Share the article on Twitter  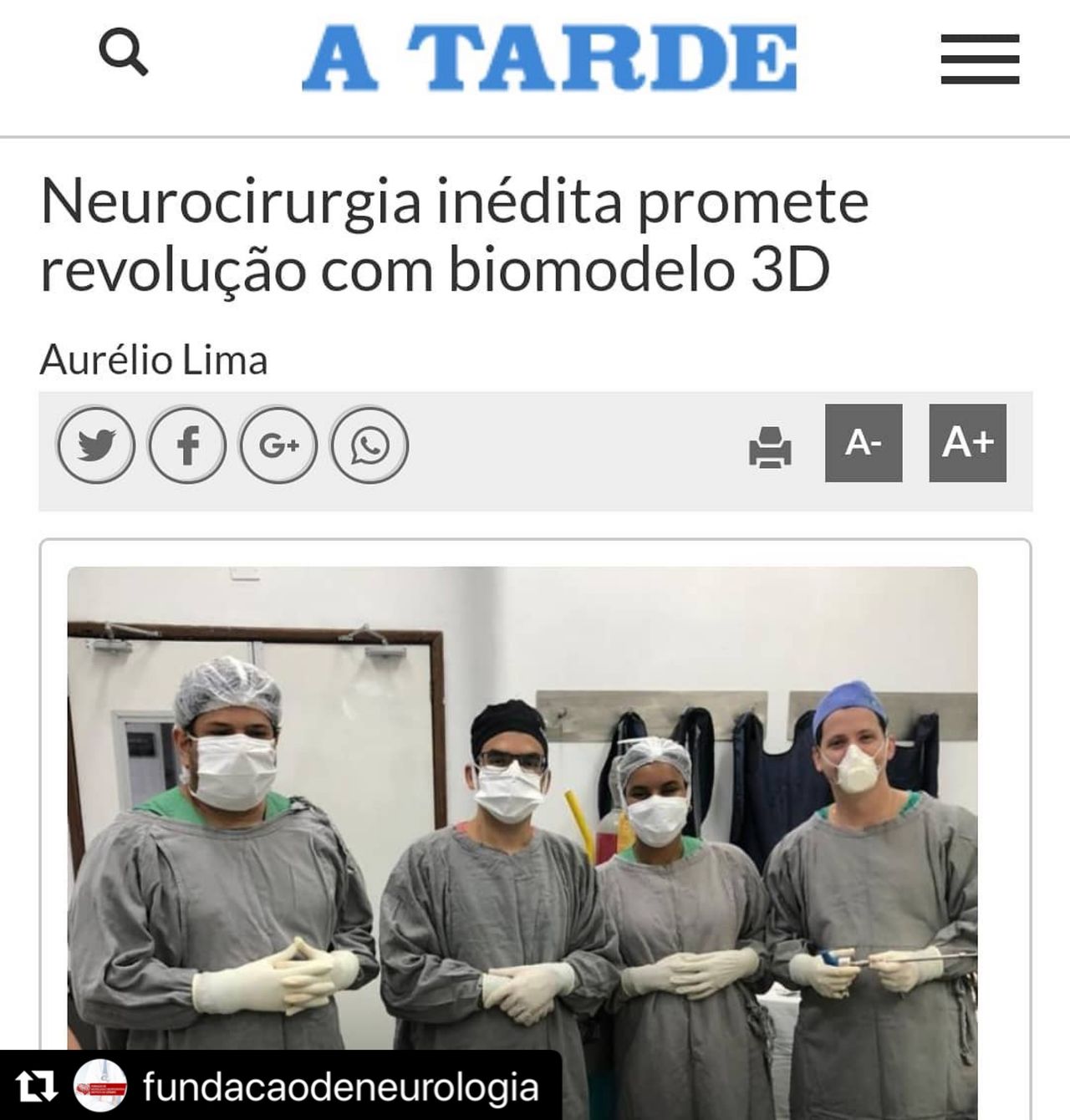(96, 445)
